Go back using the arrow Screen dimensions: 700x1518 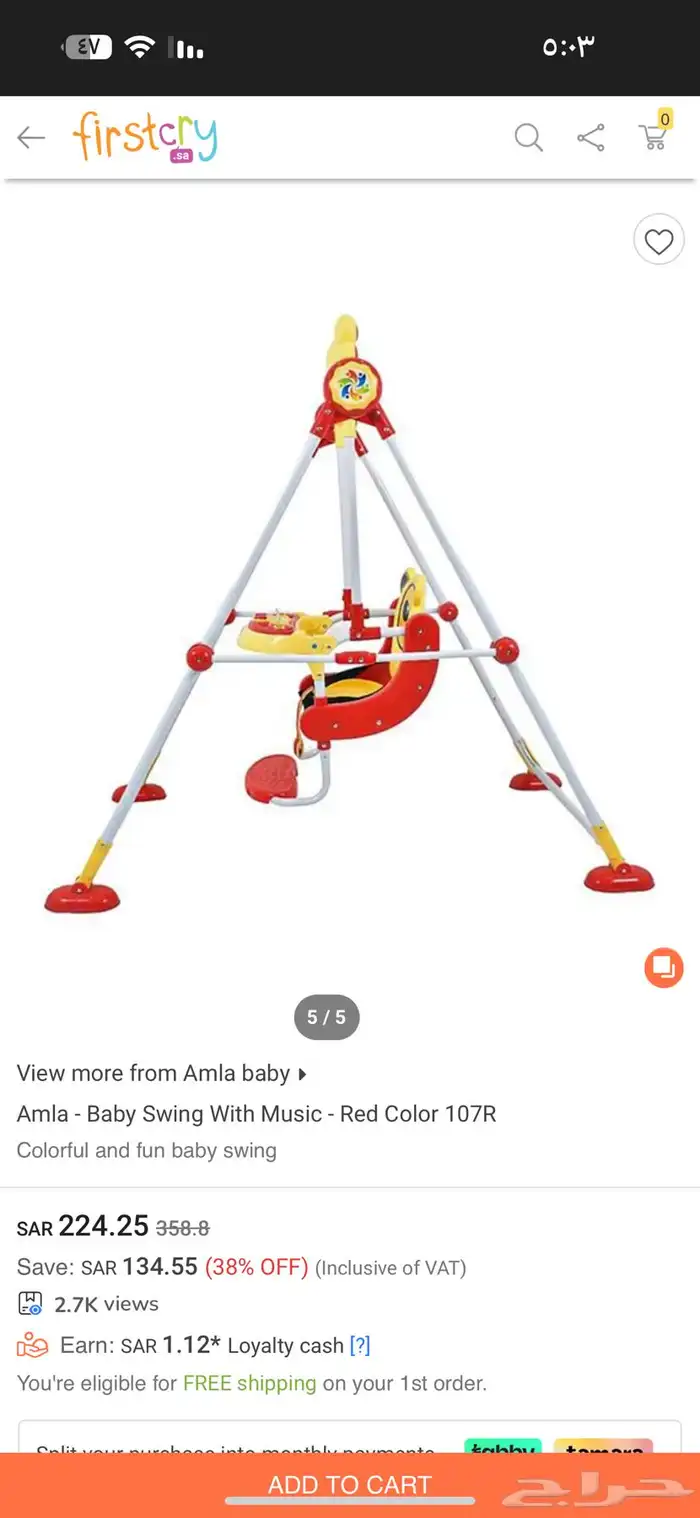tap(31, 138)
